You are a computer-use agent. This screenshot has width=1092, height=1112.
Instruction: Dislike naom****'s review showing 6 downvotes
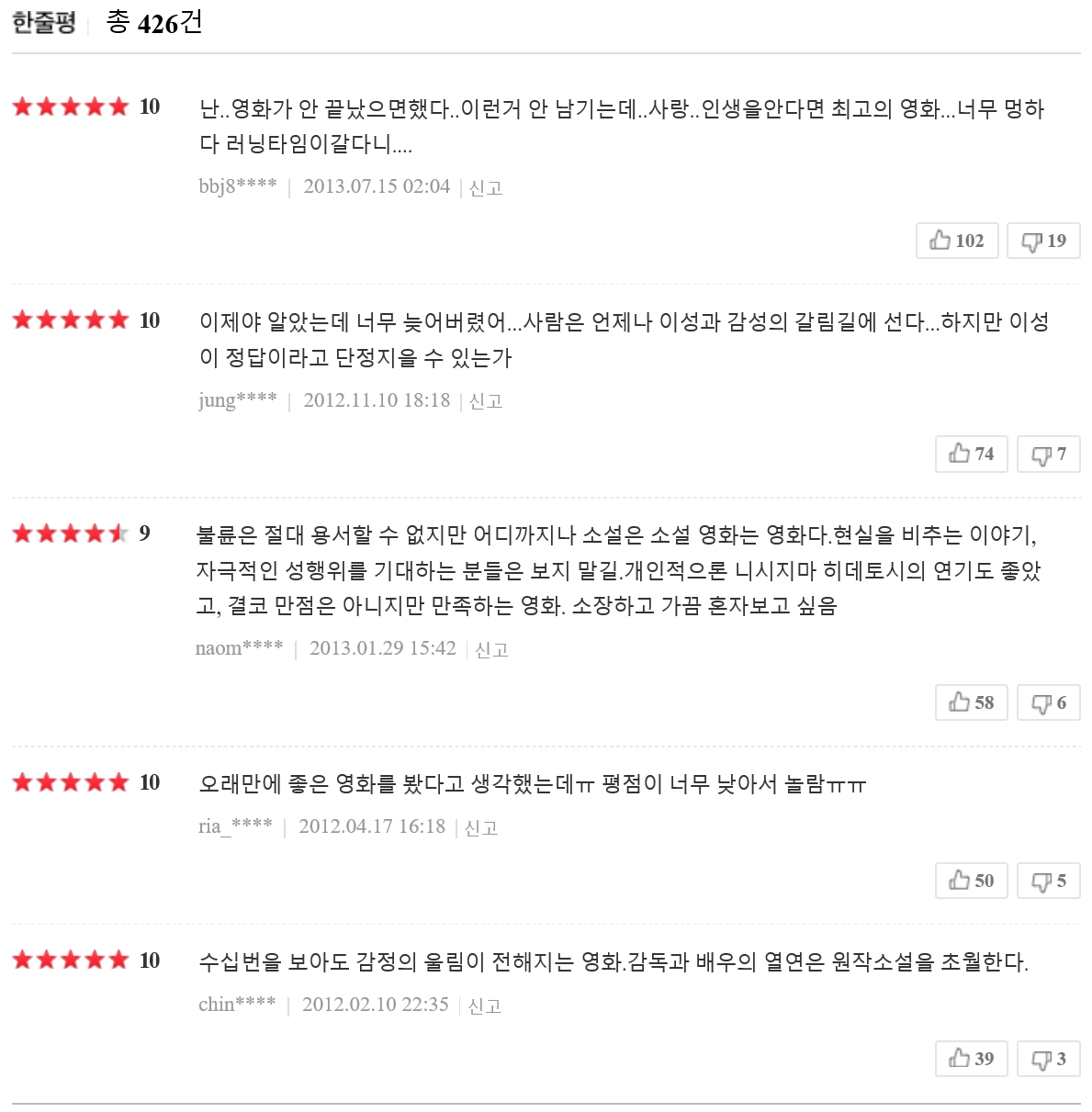click(x=1049, y=702)
